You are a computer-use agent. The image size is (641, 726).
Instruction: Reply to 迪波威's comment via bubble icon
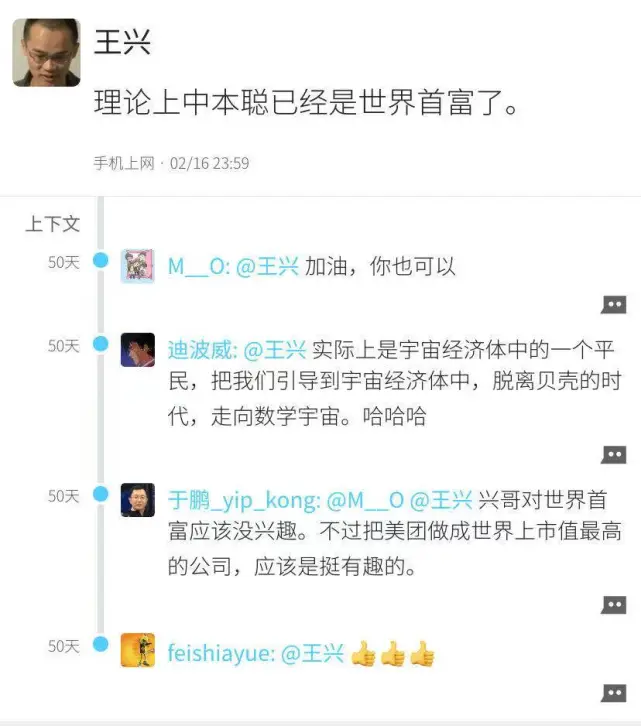(613, 454)
